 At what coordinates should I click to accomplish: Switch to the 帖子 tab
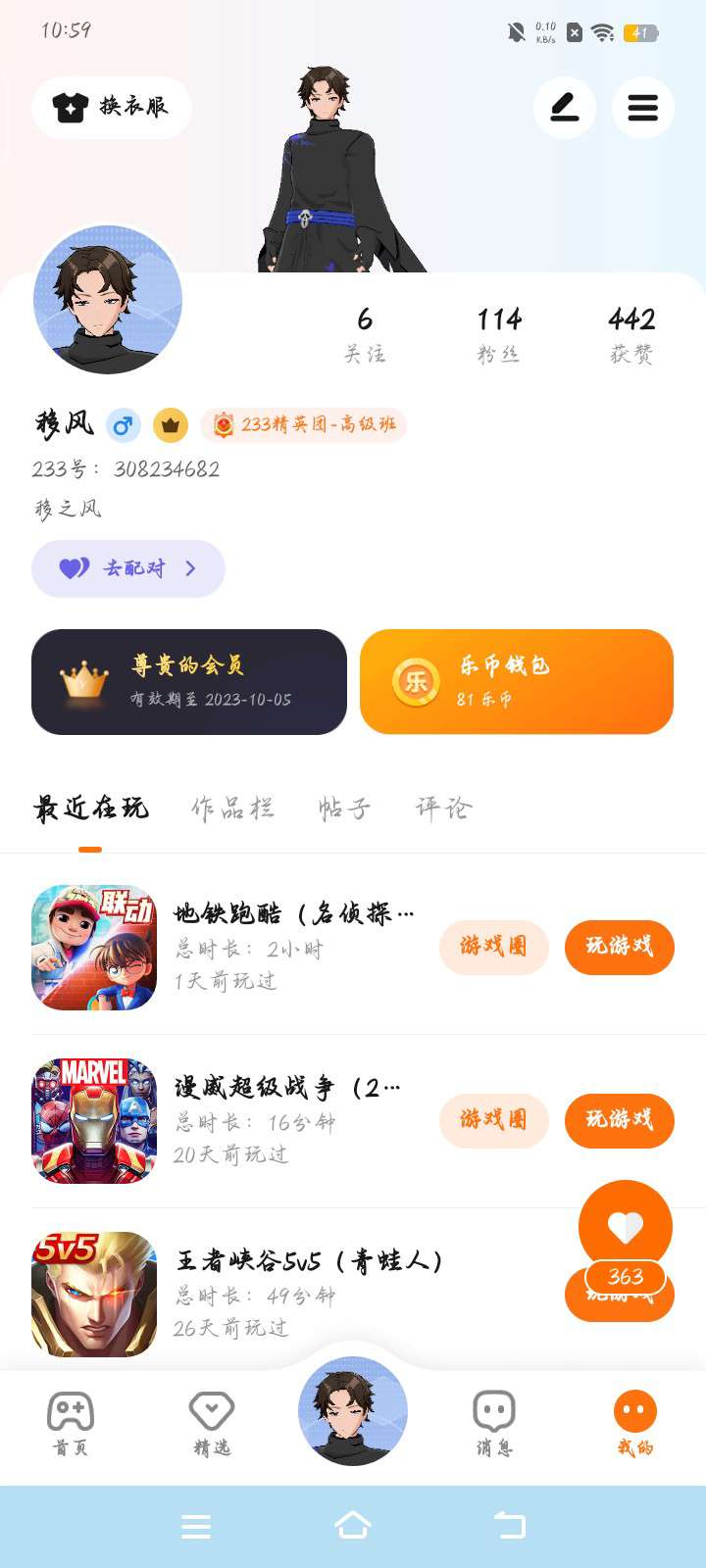pyautogui.click(x=344, y=808)
